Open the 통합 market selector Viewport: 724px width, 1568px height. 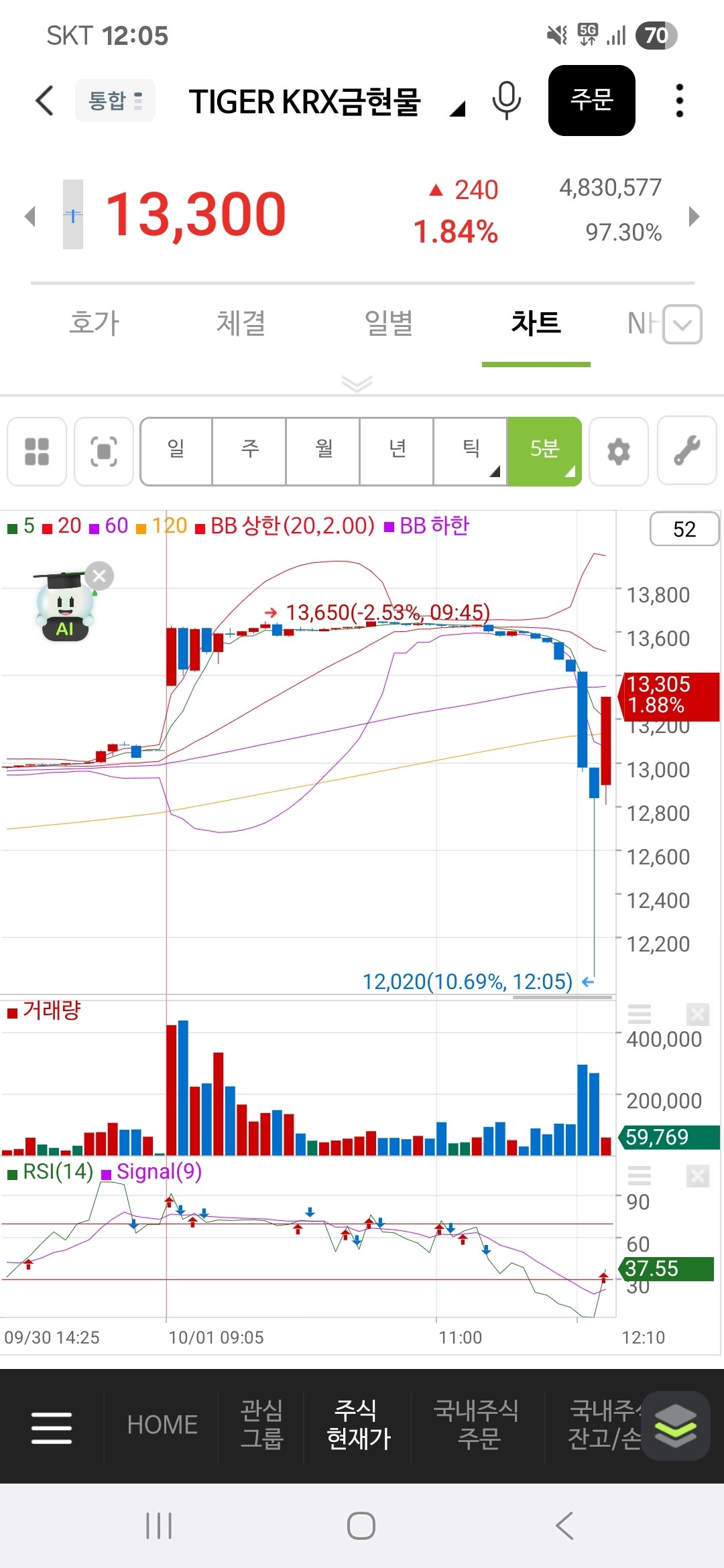click(115, 101)
